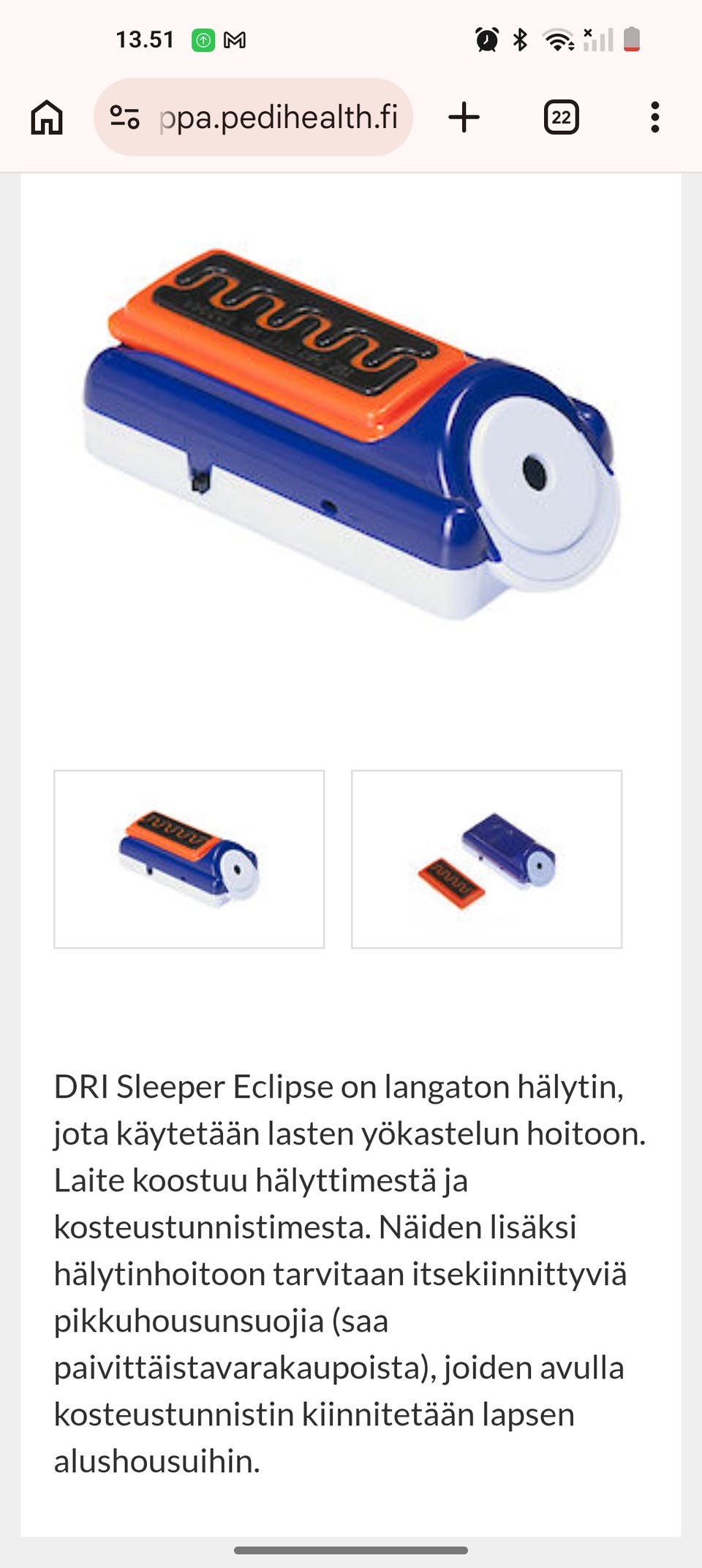Open the site information icon
Image resolution: width=702 pixels, height=1568 pixels.
(x=124, y=117)
